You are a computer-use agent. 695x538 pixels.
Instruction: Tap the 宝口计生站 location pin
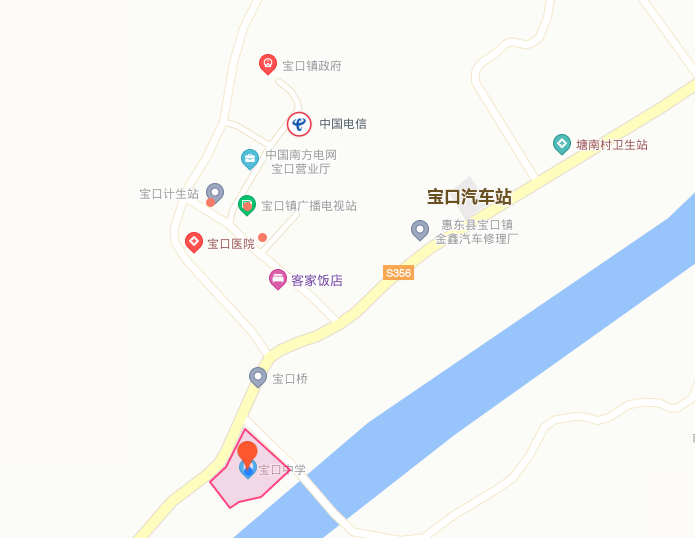[215, 191]
